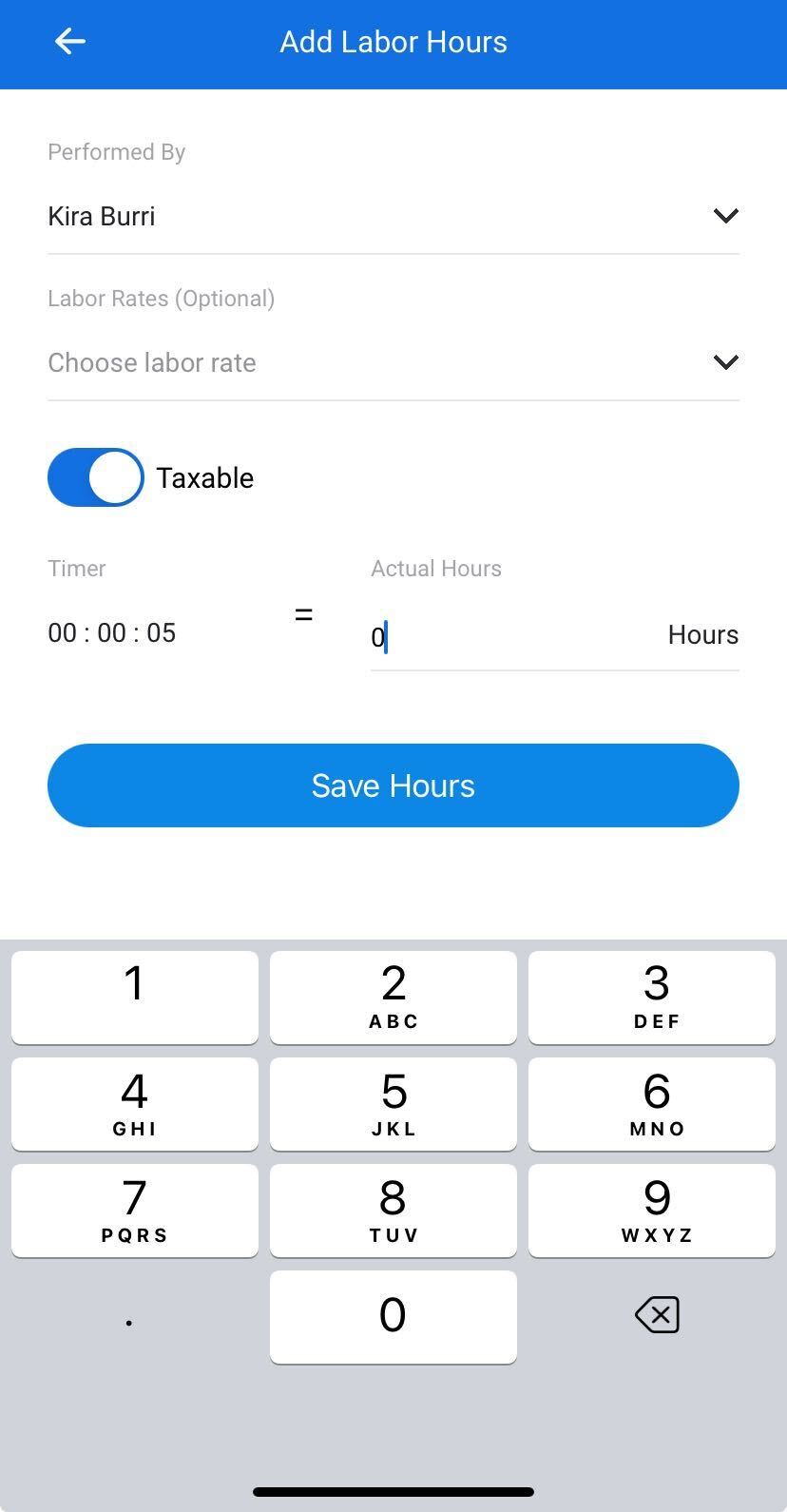The image size is (787, 1512).
Task: Focus the Actual Hours field
Action: [513, 635]
